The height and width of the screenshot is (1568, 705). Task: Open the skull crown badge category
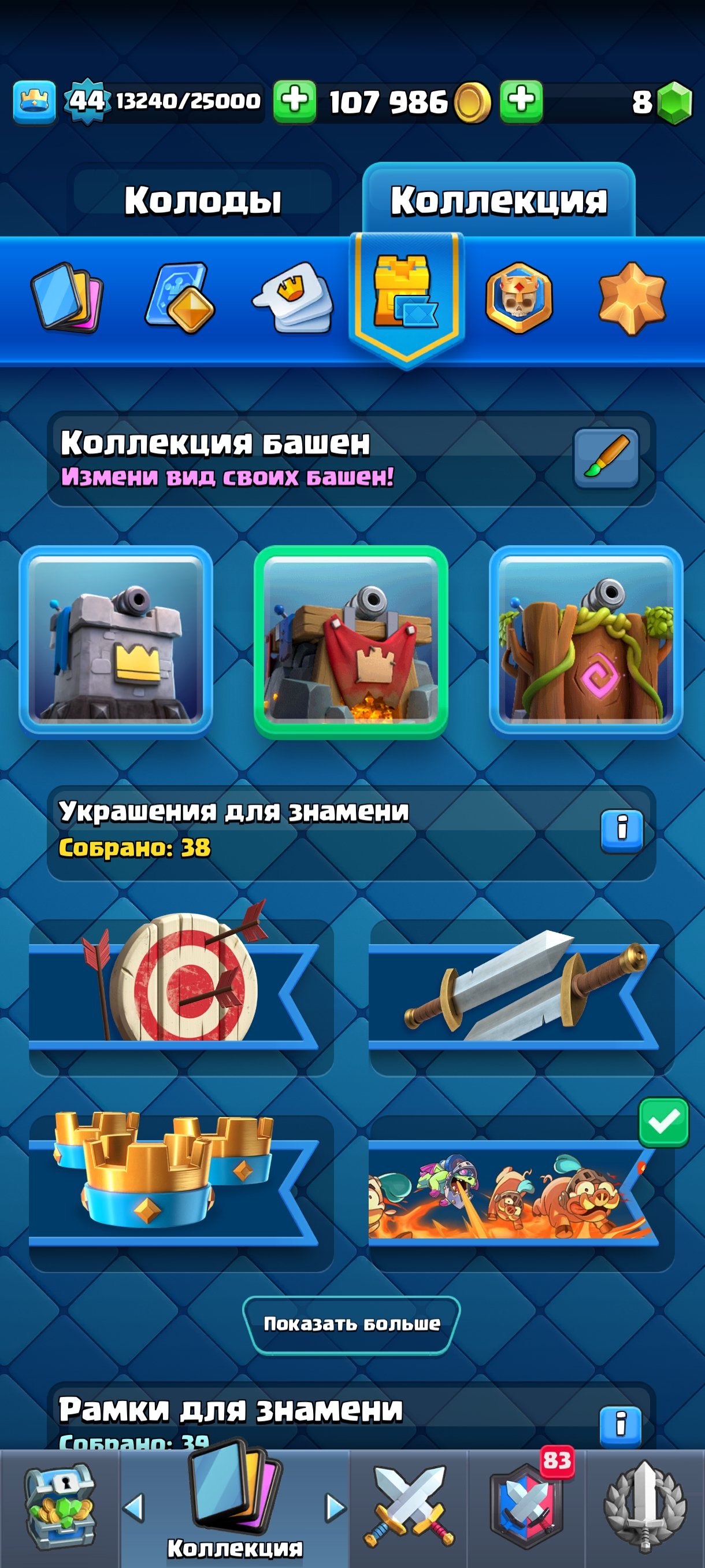(519, 297)
